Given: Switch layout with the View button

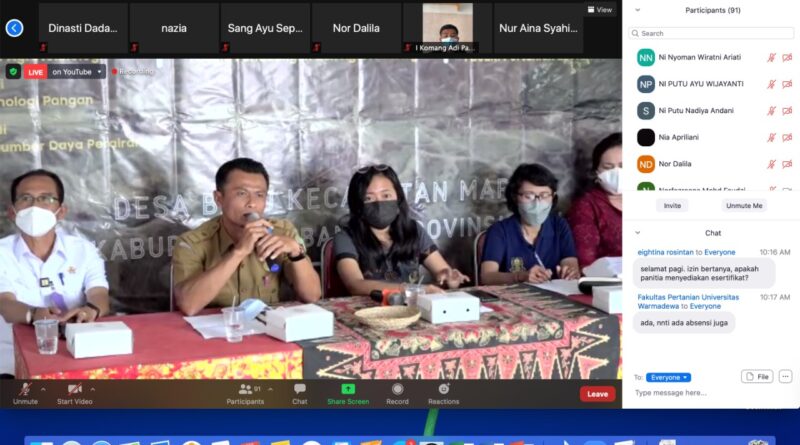Looking at the screenshot, I should pos(601,10).
